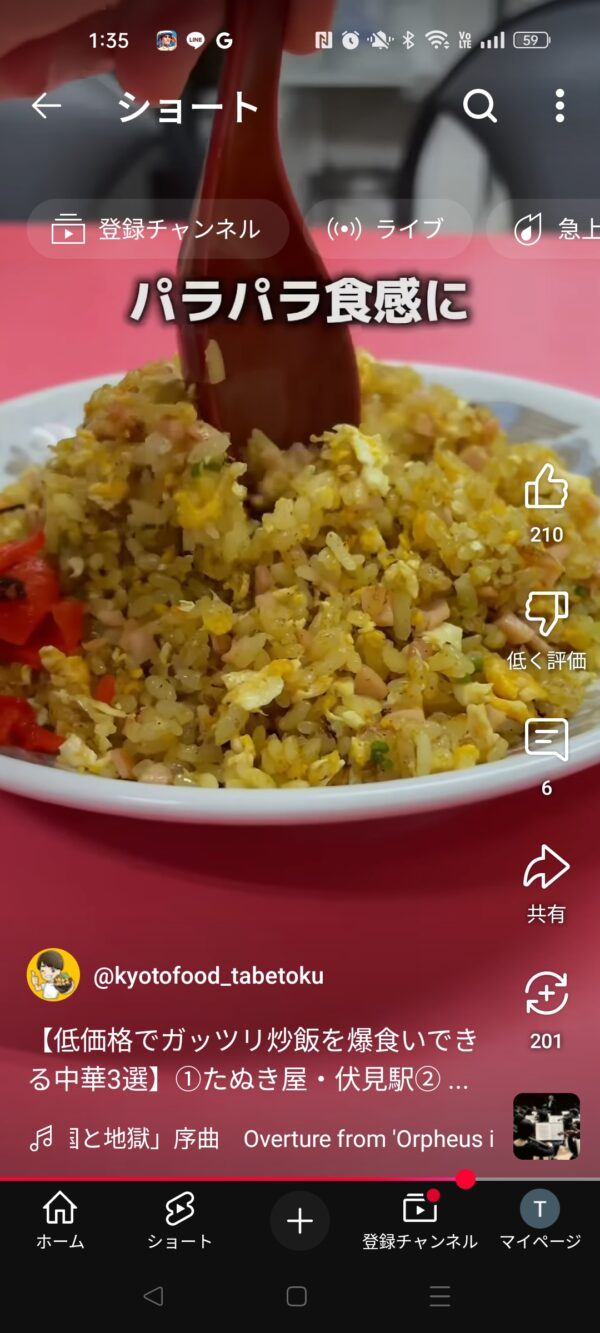This screenshot has width=600, height=1333.
Task: Open the three-dot overflow menu
Action: 560,105
